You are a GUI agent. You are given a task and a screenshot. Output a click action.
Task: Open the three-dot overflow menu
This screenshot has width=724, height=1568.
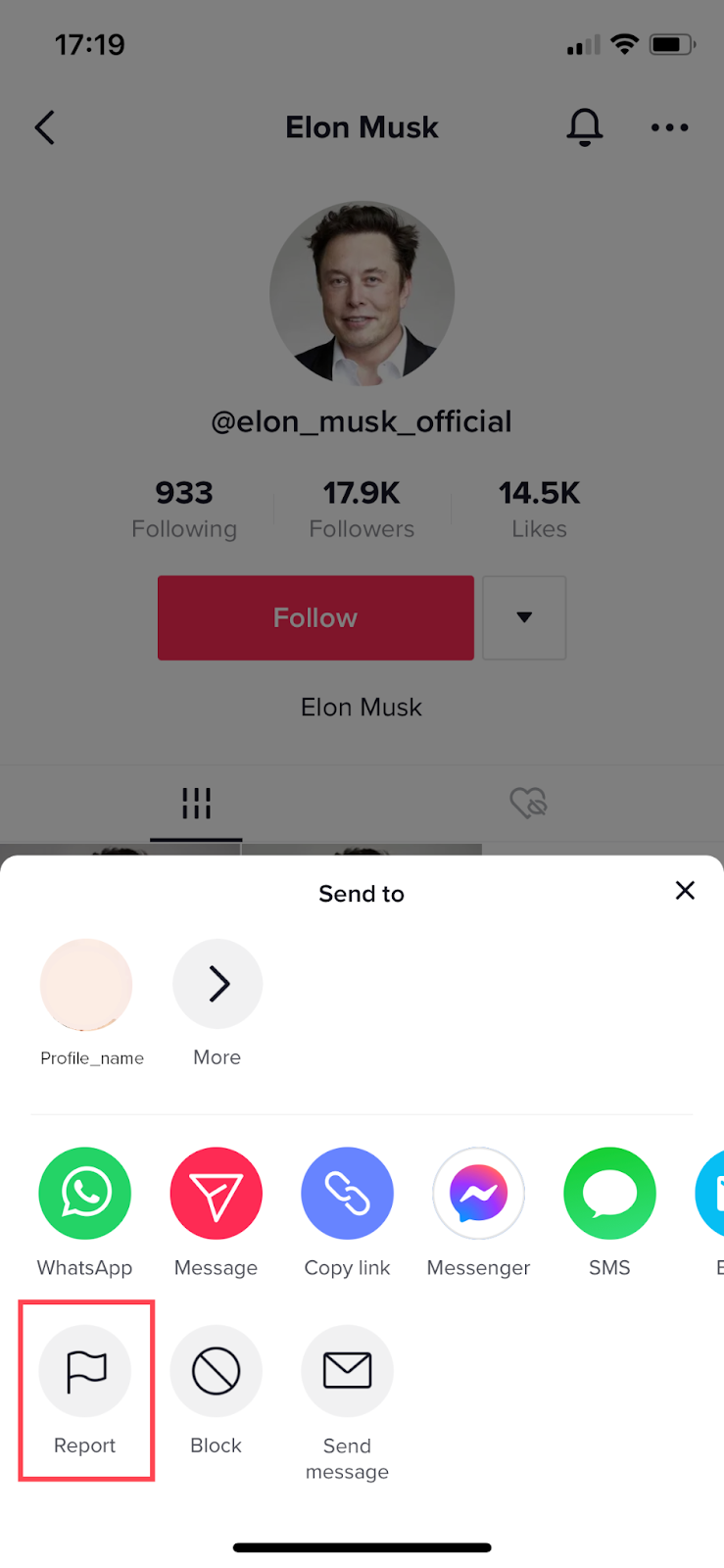[669, 127]
